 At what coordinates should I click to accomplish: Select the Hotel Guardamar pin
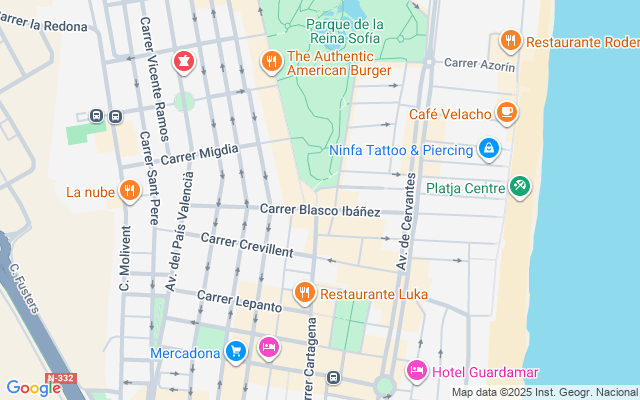tap(416, 371)
